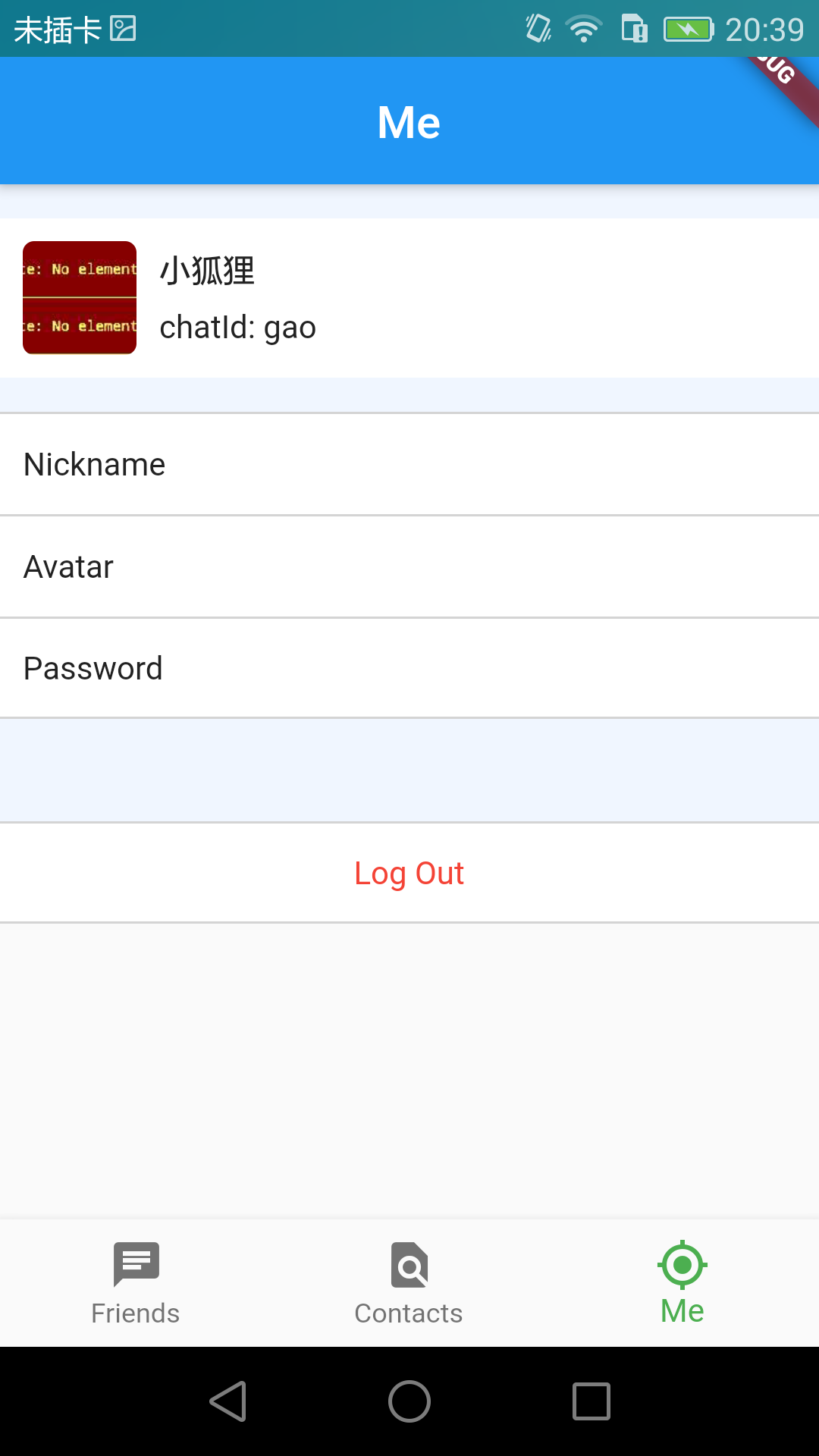
Task: Switch to the Contacts tab
Action: click(x=409, y=1283)
